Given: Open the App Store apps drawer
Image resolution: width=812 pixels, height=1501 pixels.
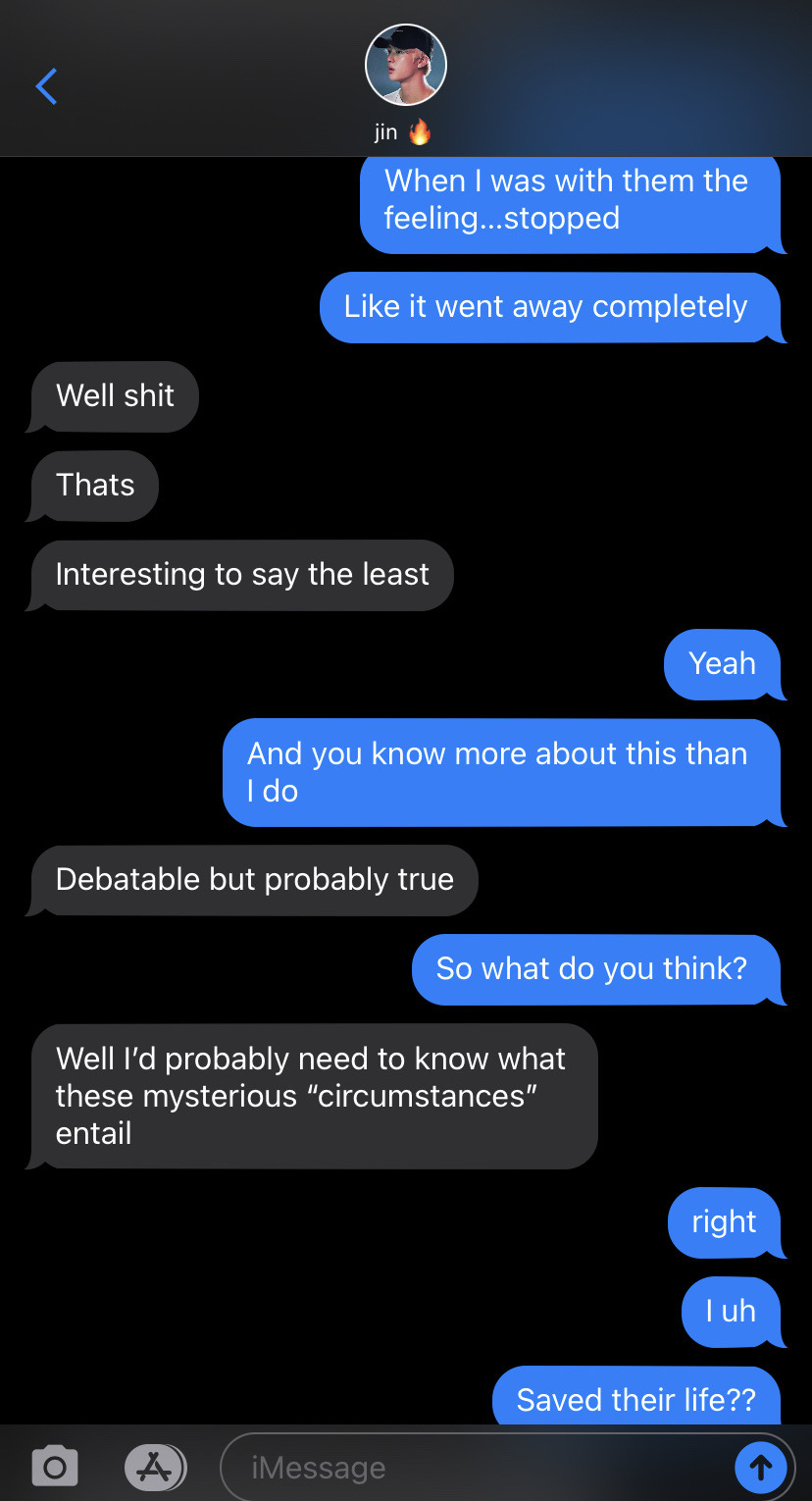Looking at the screenshot, I should pos(155,1467).
